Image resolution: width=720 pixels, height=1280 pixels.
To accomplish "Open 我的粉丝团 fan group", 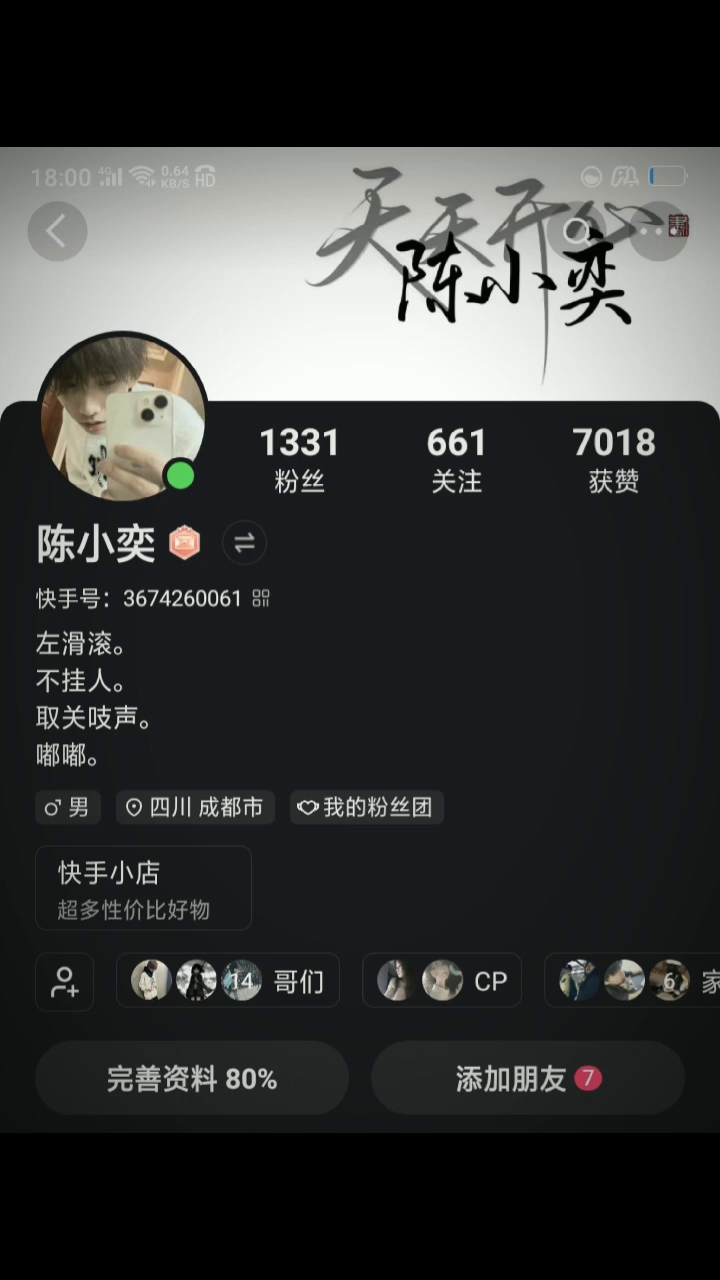I will pyautogui.click(x=367, y=807).
